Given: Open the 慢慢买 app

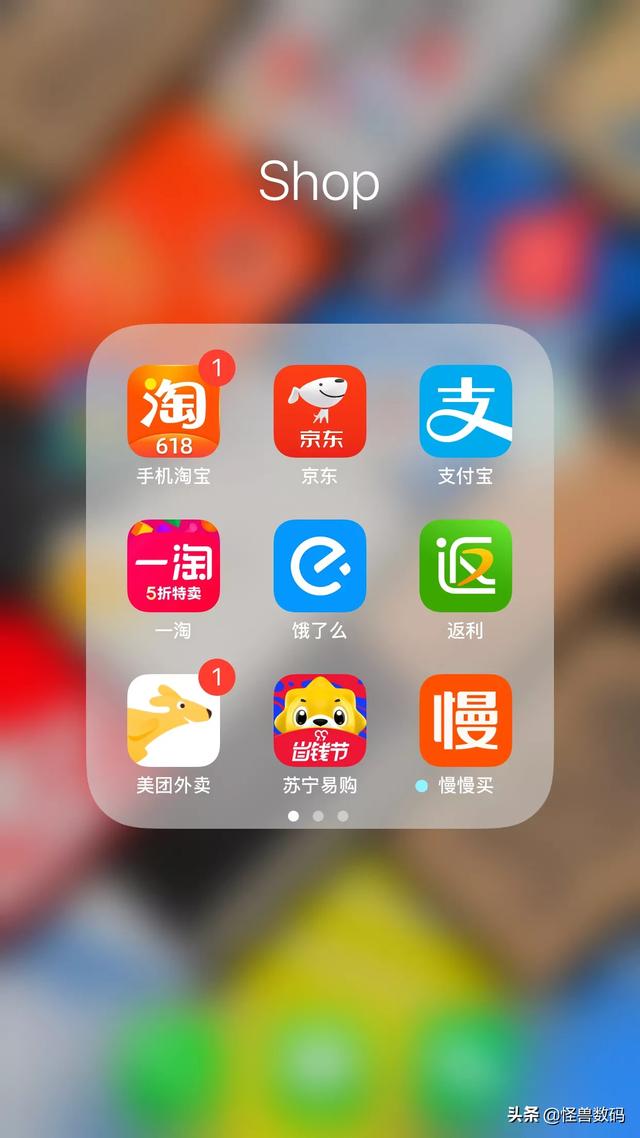Looking at the screenshot, I should [x=465, y=720].
